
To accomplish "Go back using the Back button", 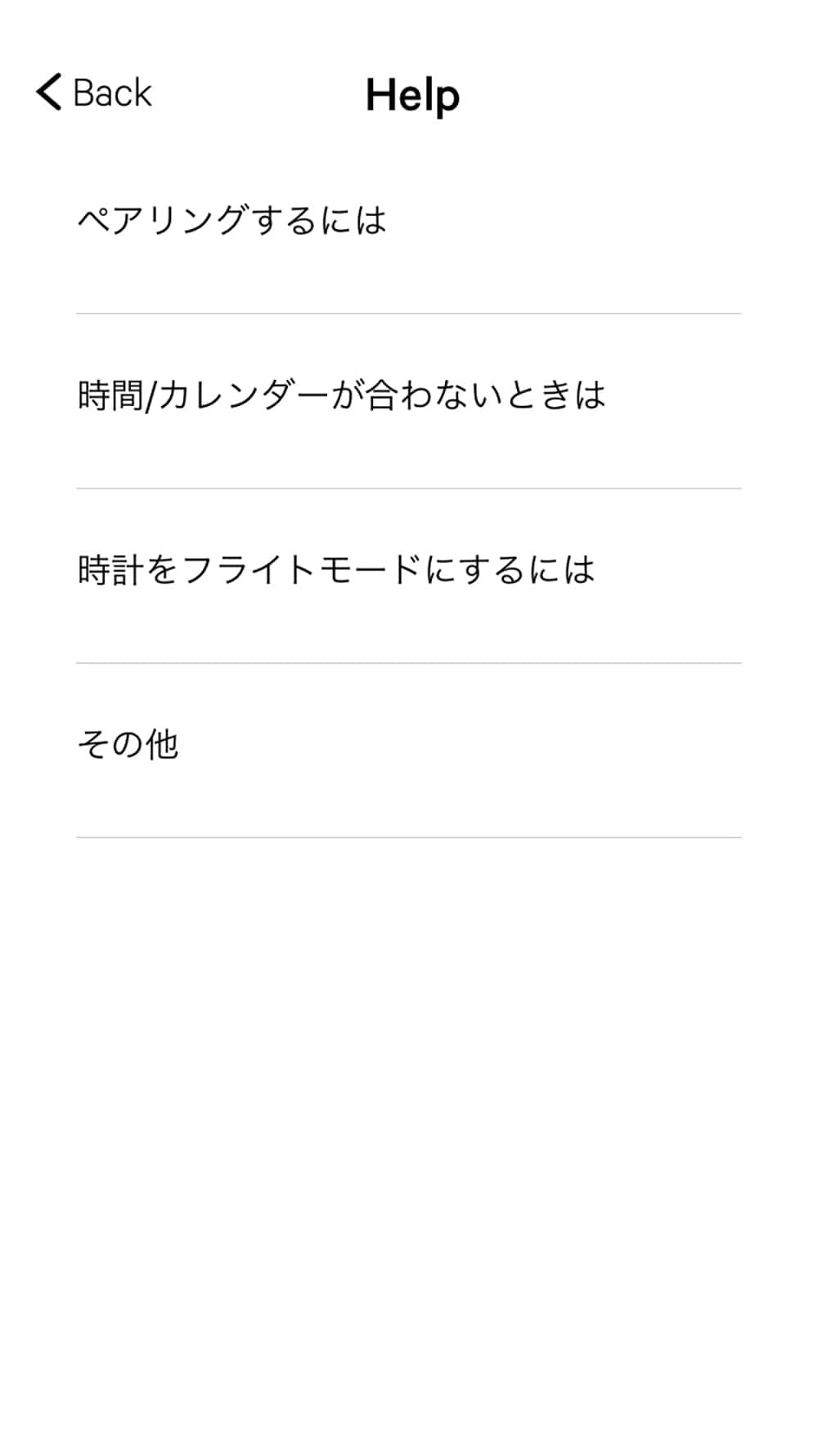I will (94, 92).
